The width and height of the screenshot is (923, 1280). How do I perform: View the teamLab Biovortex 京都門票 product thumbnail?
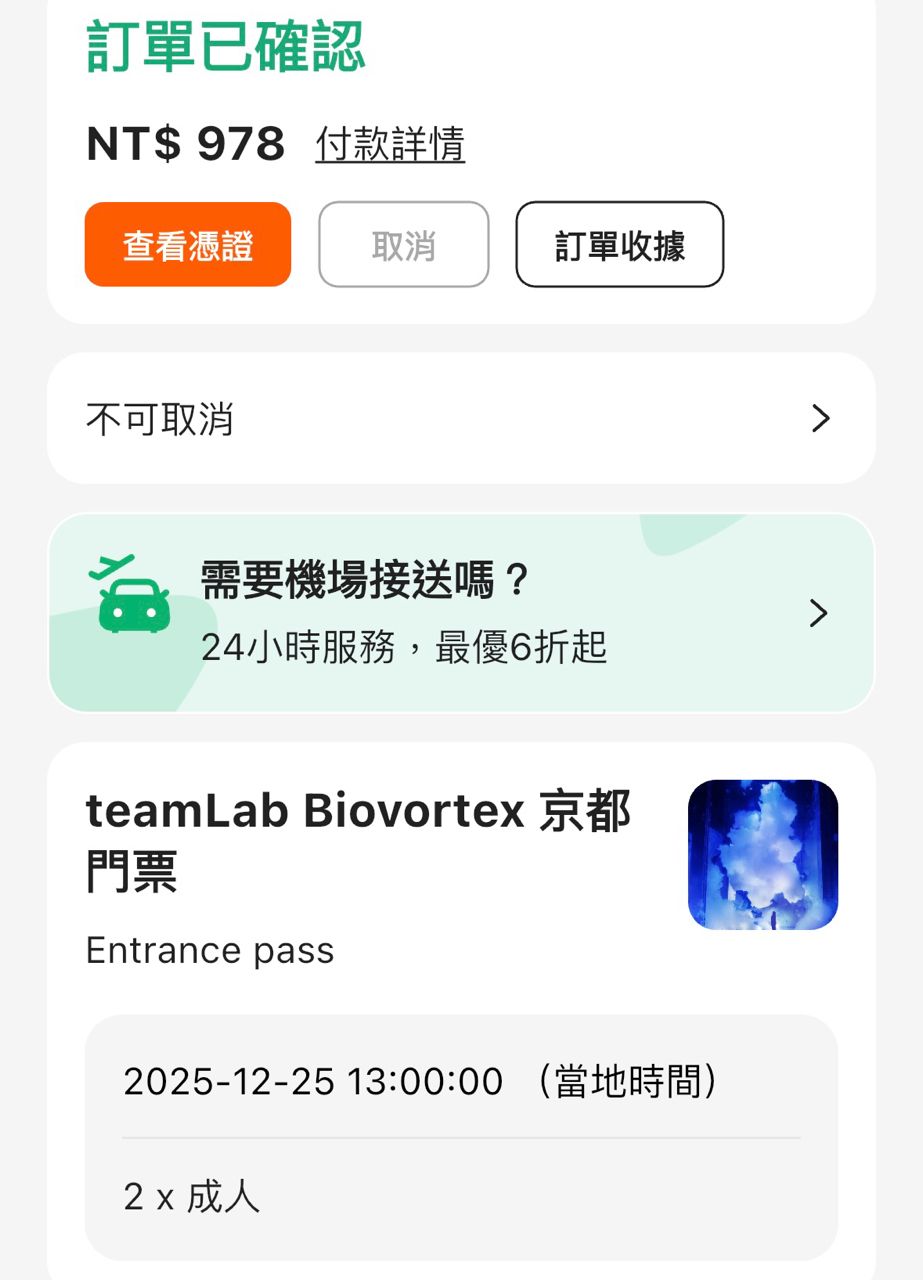pyautogui.click(x=762, y=855)
